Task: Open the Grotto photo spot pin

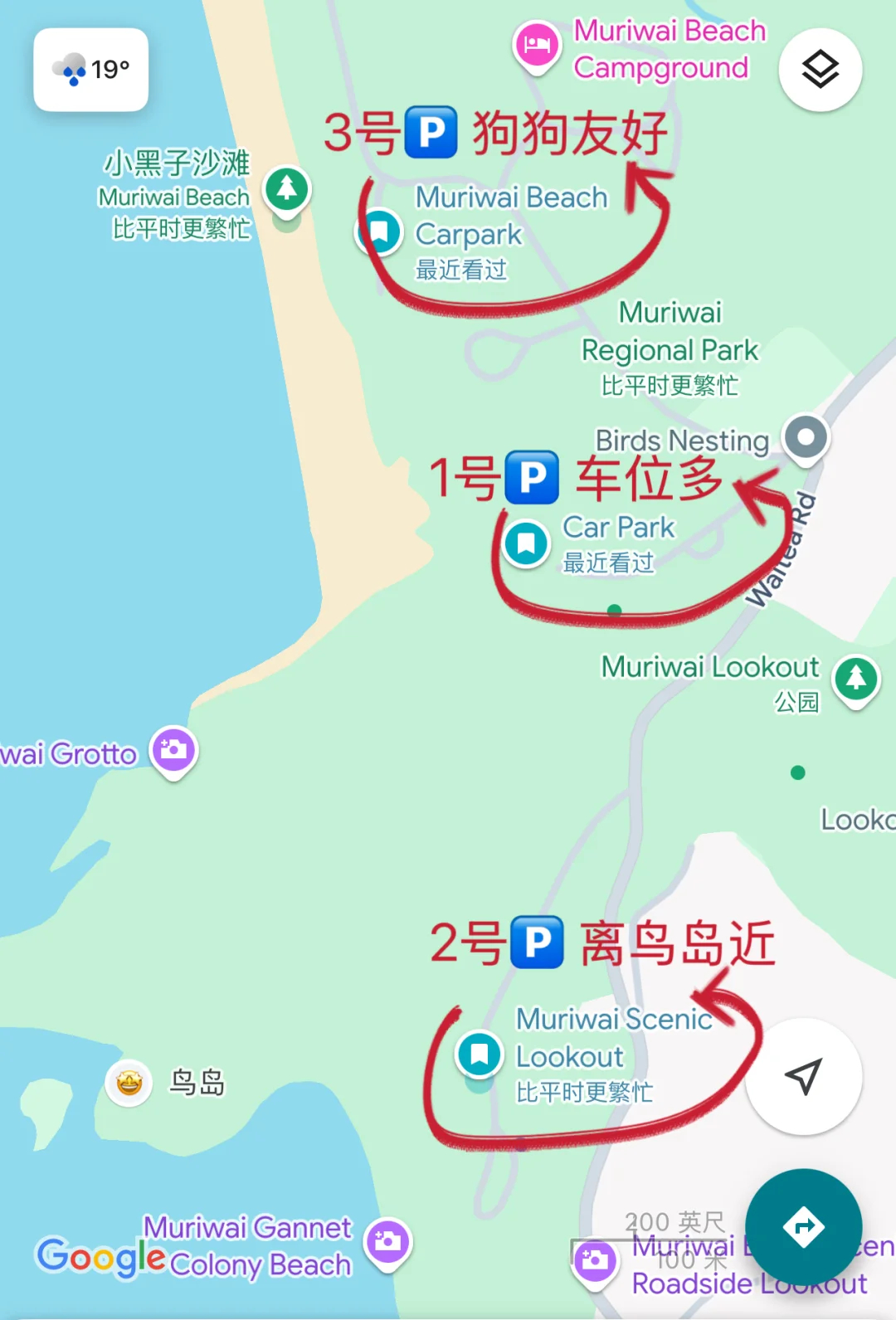Action: pyautogui.click(x=173, y=750)
